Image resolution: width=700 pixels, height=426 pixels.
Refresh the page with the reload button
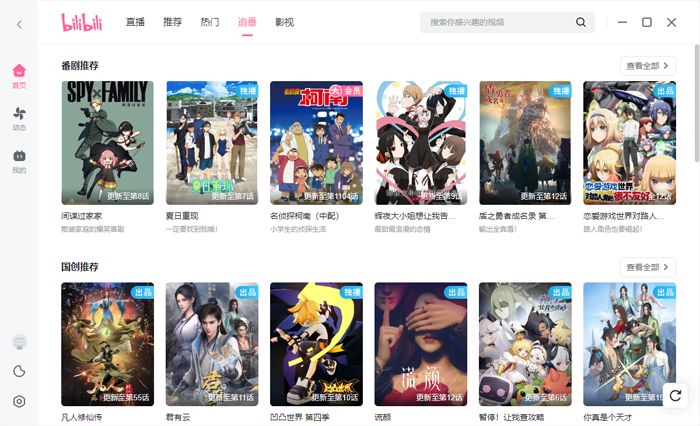(x=676, y=395)
